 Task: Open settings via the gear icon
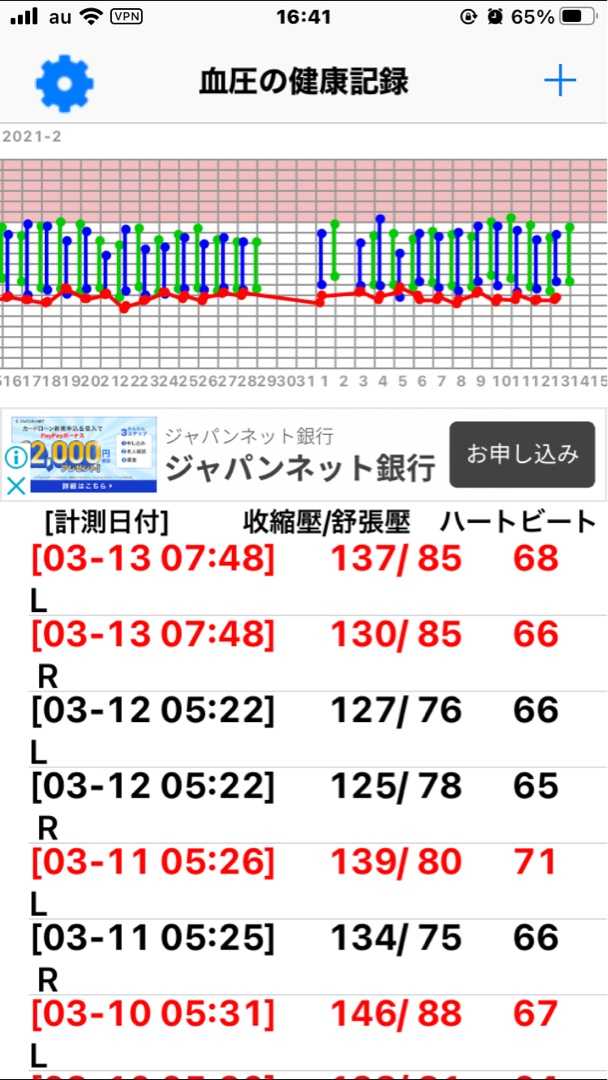(x=64, y=83)
